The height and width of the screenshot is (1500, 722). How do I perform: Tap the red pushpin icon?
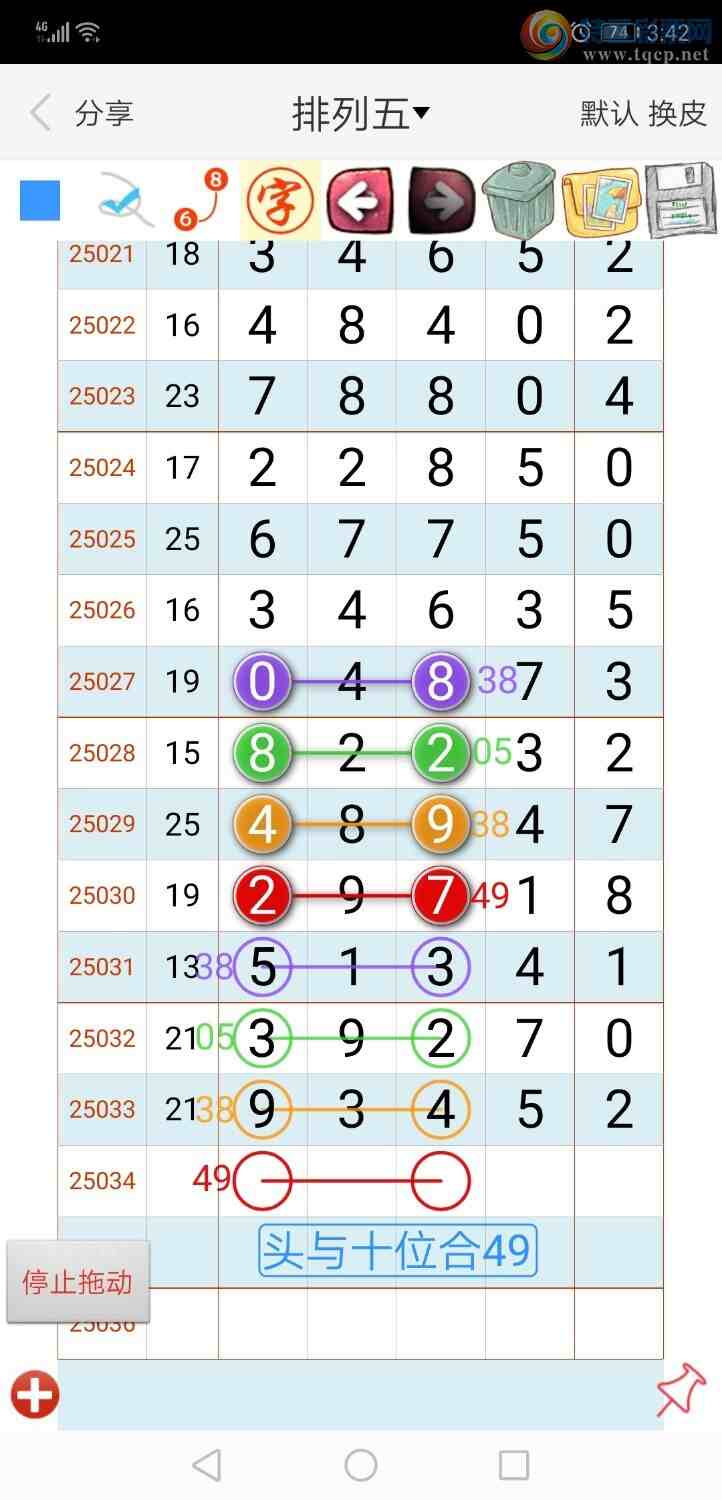tap(681, 1391)
